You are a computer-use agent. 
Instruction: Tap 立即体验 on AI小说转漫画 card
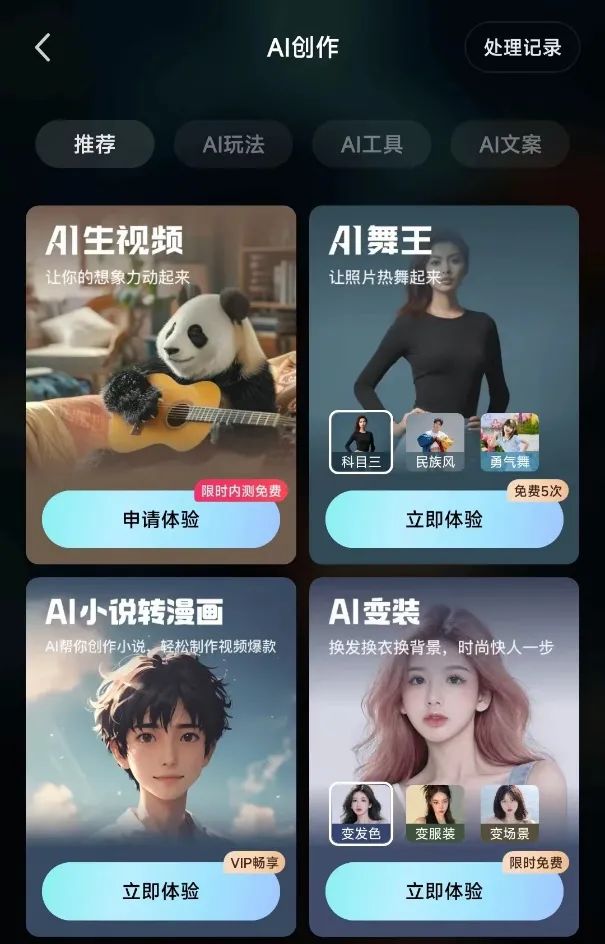click(x=161, y=891)
